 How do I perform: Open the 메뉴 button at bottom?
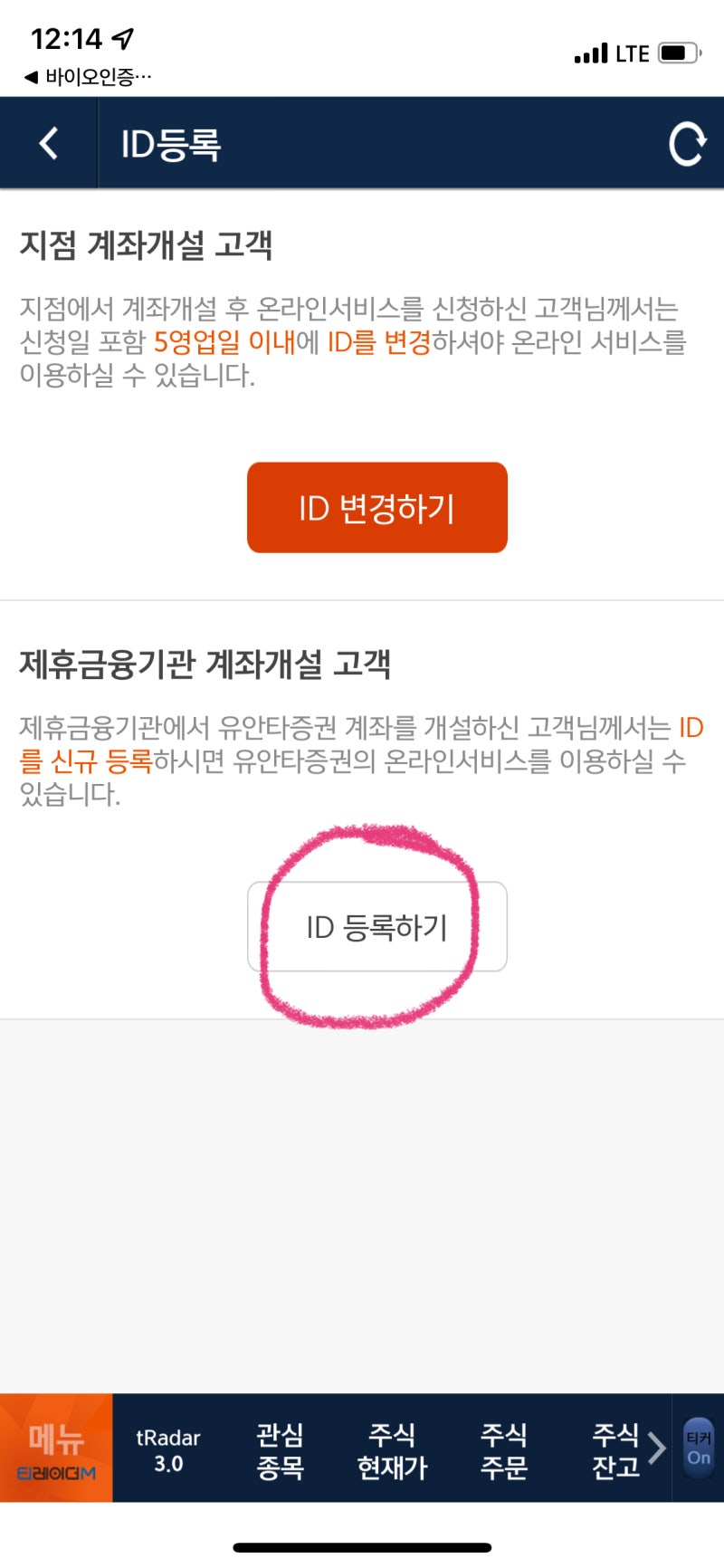56,1448
